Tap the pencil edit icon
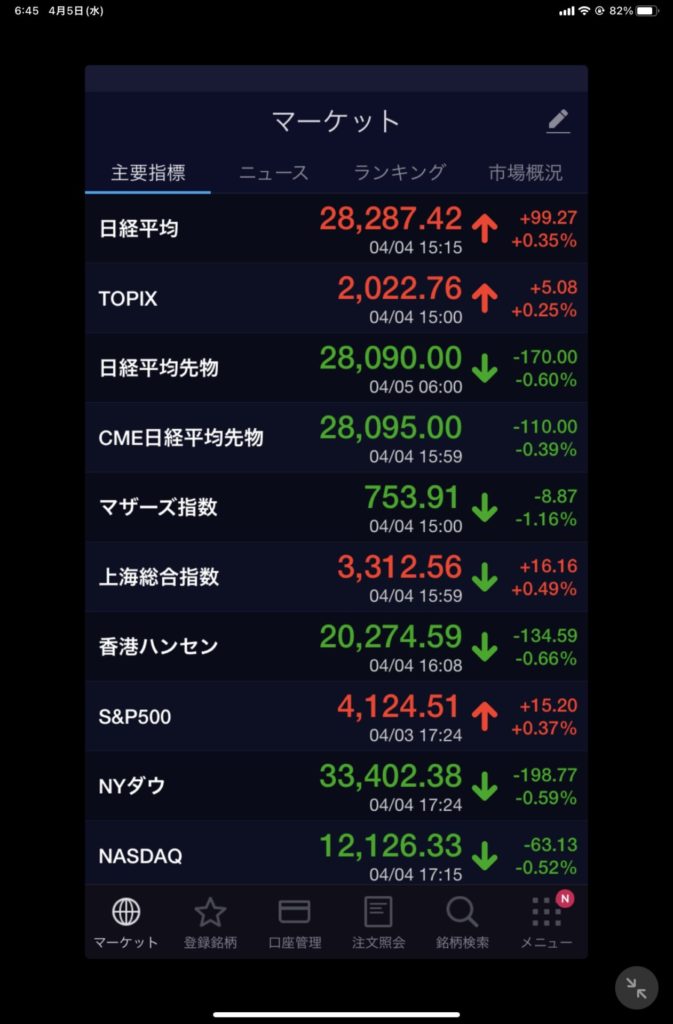This screenshot has height=1024, width=673. point(558,122)
